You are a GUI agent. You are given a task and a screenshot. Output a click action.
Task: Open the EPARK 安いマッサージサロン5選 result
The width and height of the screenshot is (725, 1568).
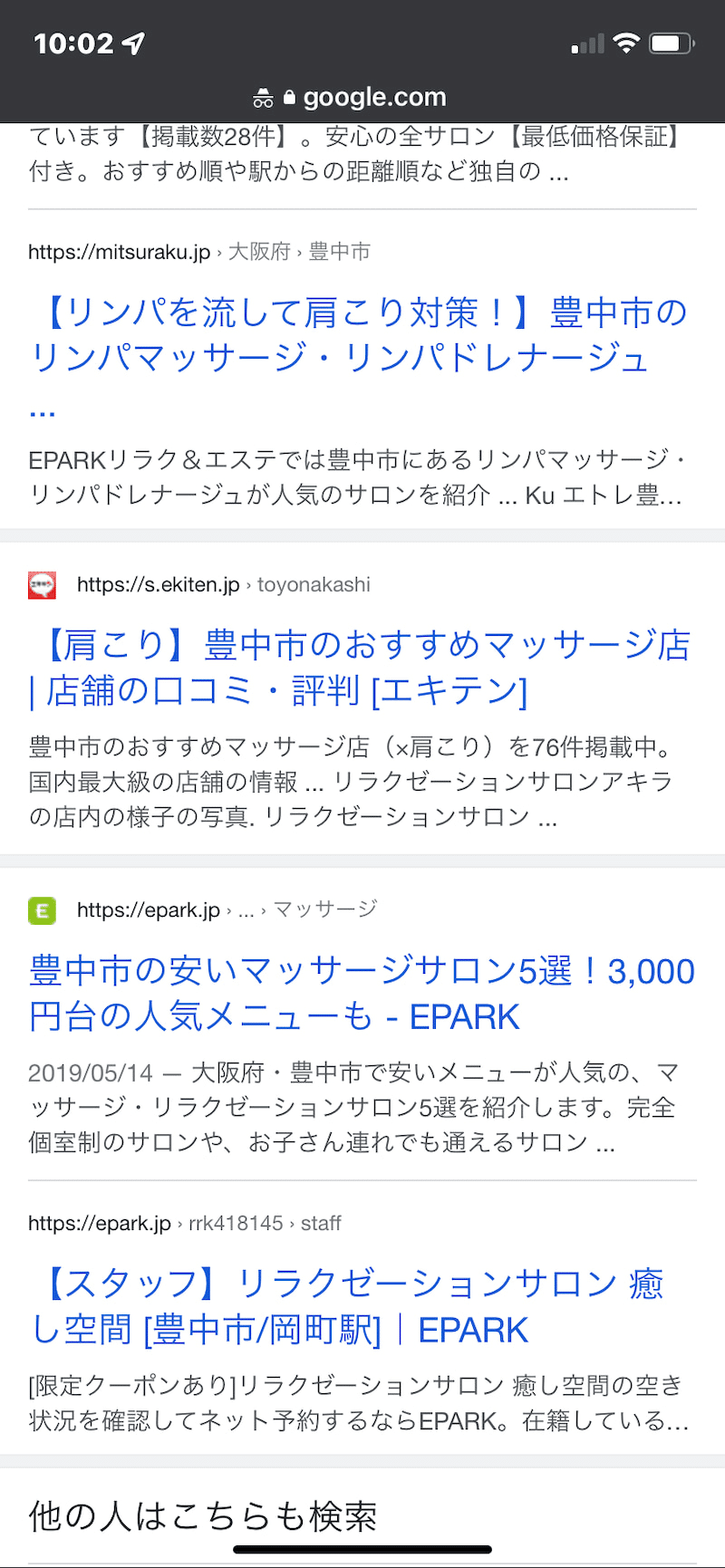coord(362,994)
